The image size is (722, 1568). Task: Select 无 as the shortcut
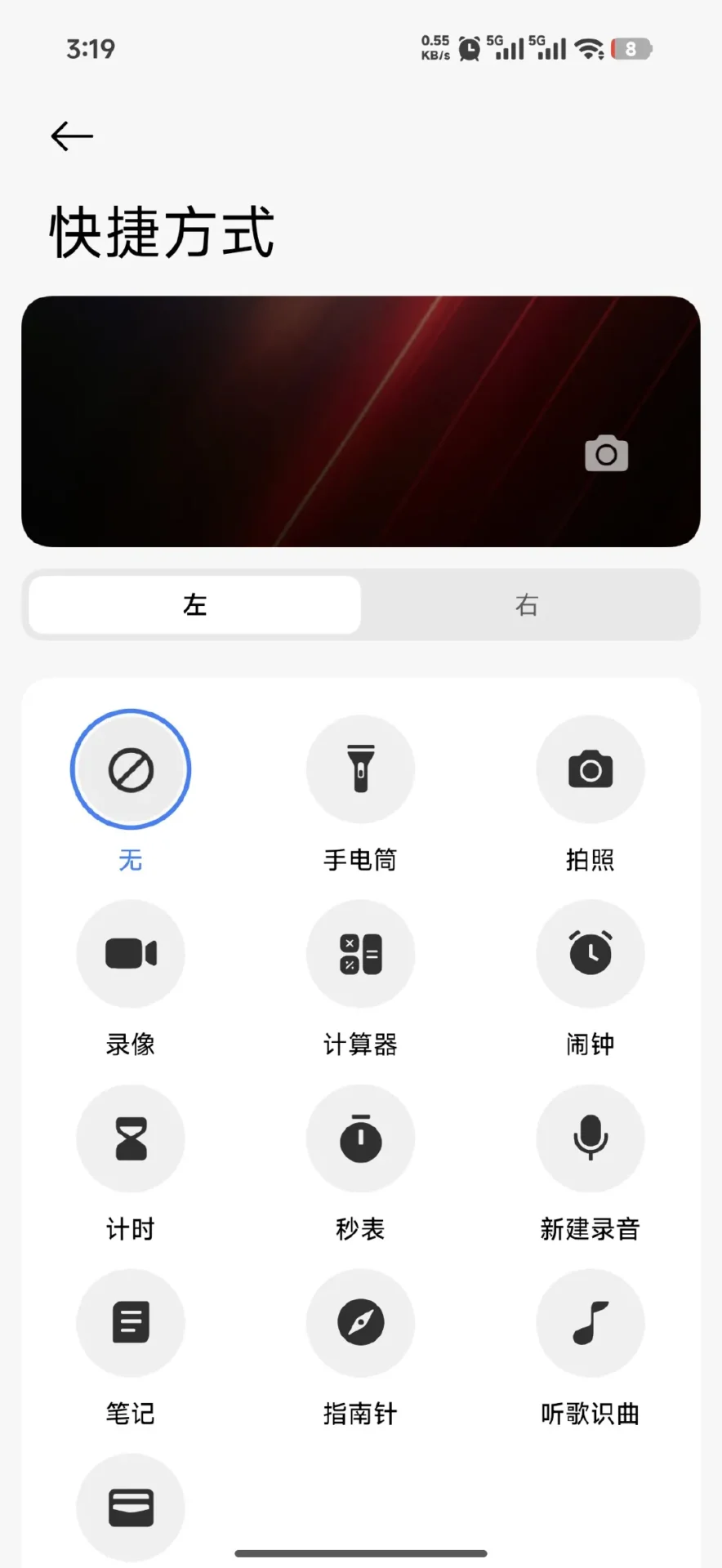(x=131, y=770)
